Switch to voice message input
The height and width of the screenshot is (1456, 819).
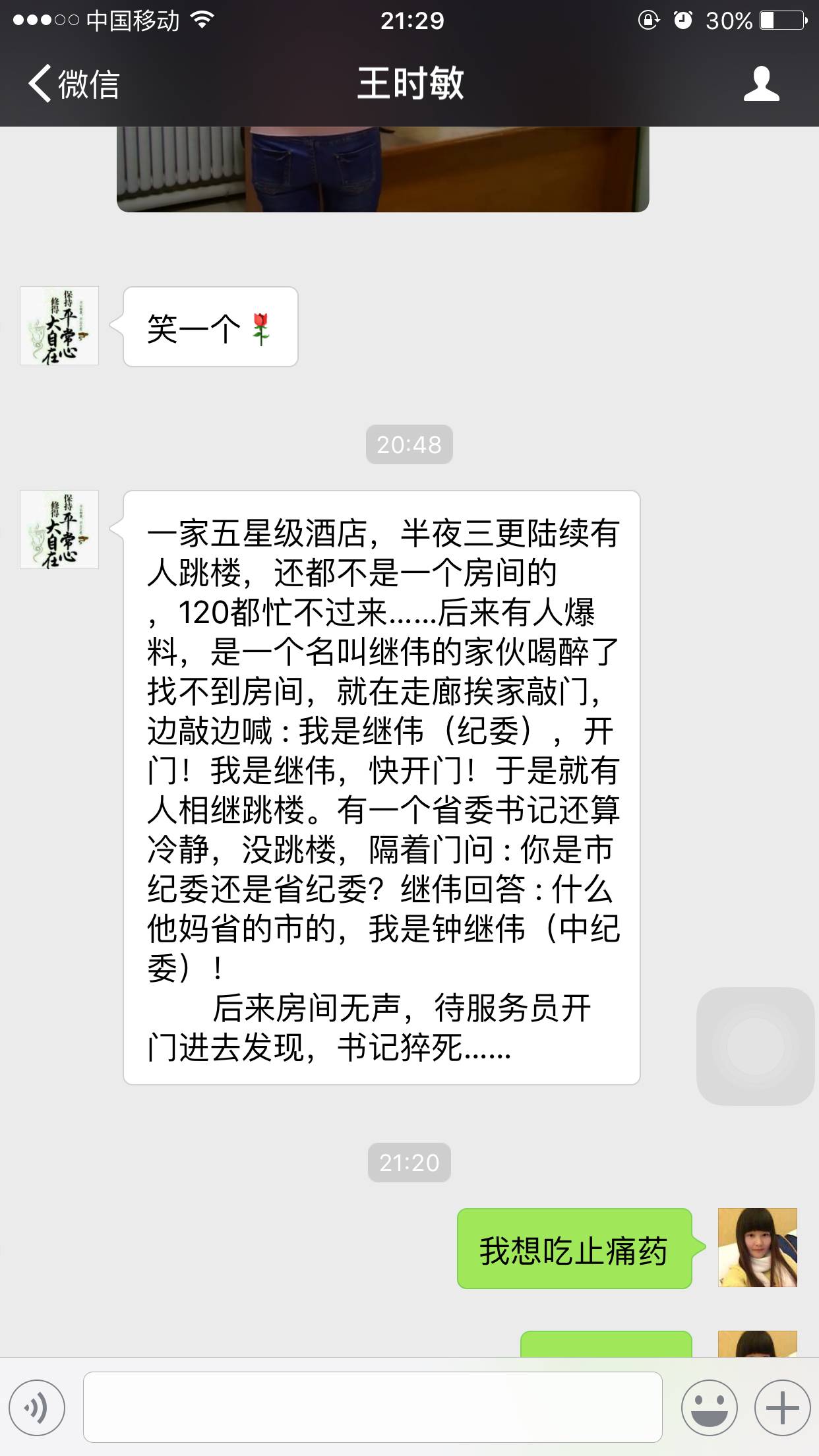point(38,1407)
